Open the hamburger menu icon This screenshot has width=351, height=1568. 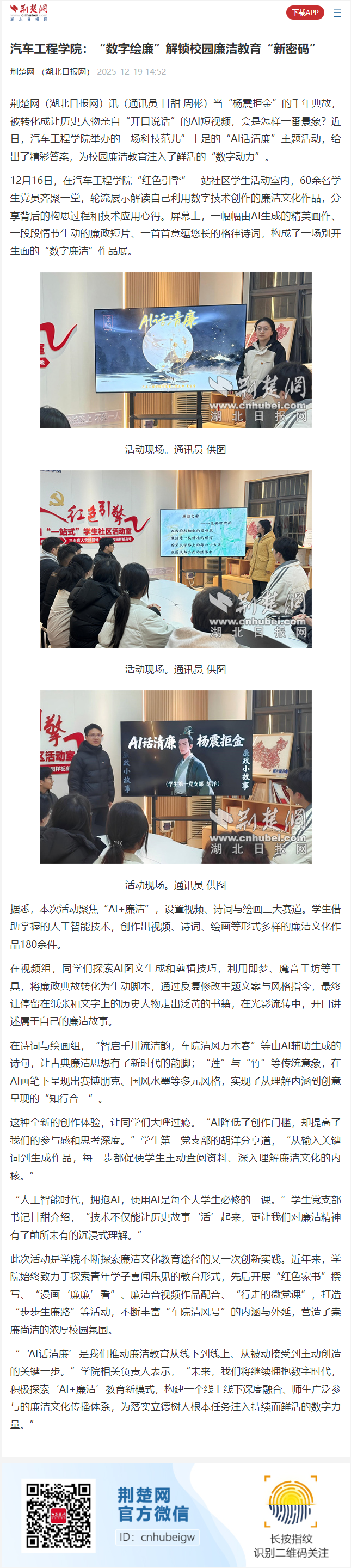click(337, 13)
